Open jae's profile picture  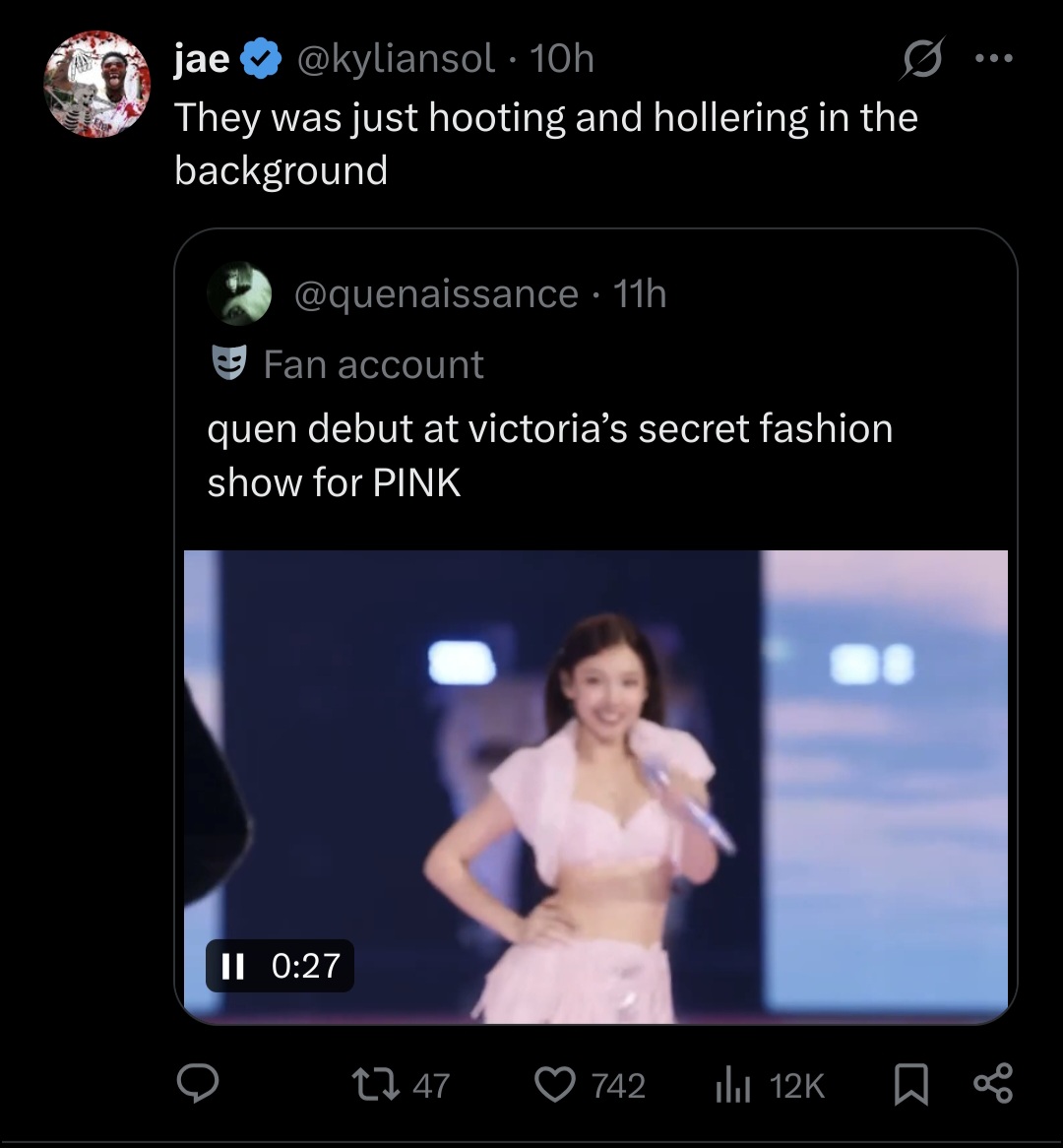(96, 84)
